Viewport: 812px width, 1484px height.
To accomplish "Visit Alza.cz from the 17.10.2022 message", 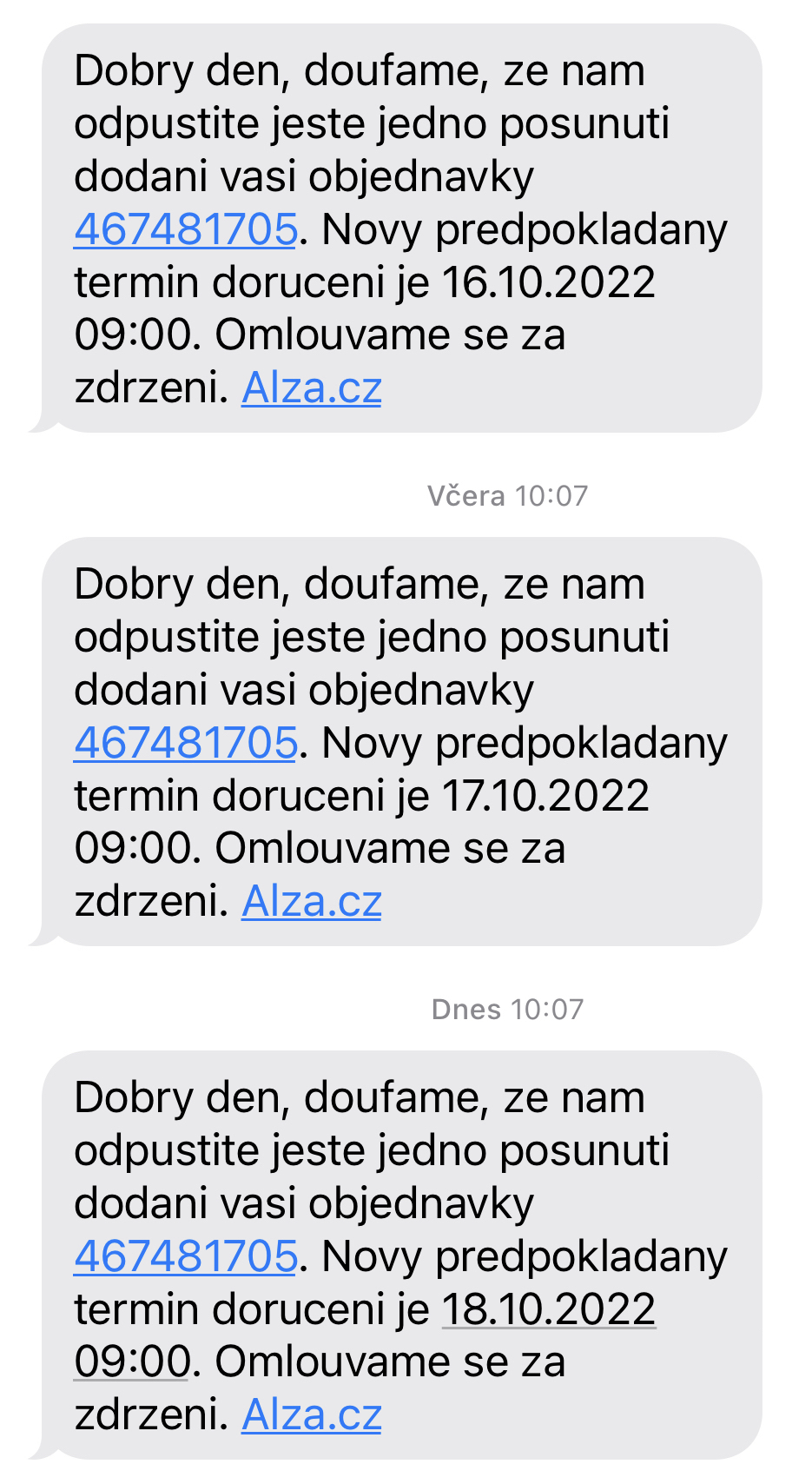I will (311, 901).
